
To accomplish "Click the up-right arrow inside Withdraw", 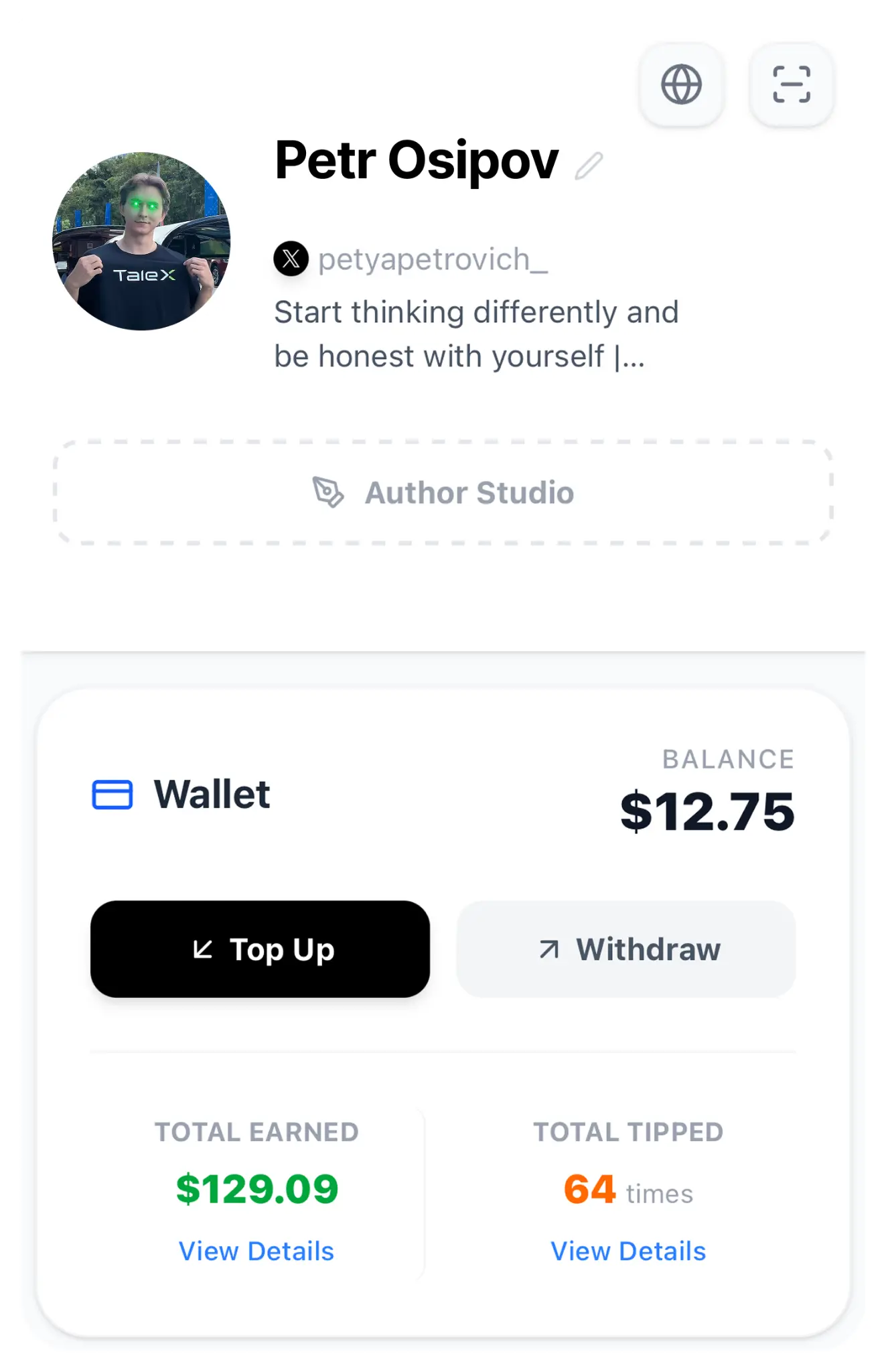I will point(549,949).
